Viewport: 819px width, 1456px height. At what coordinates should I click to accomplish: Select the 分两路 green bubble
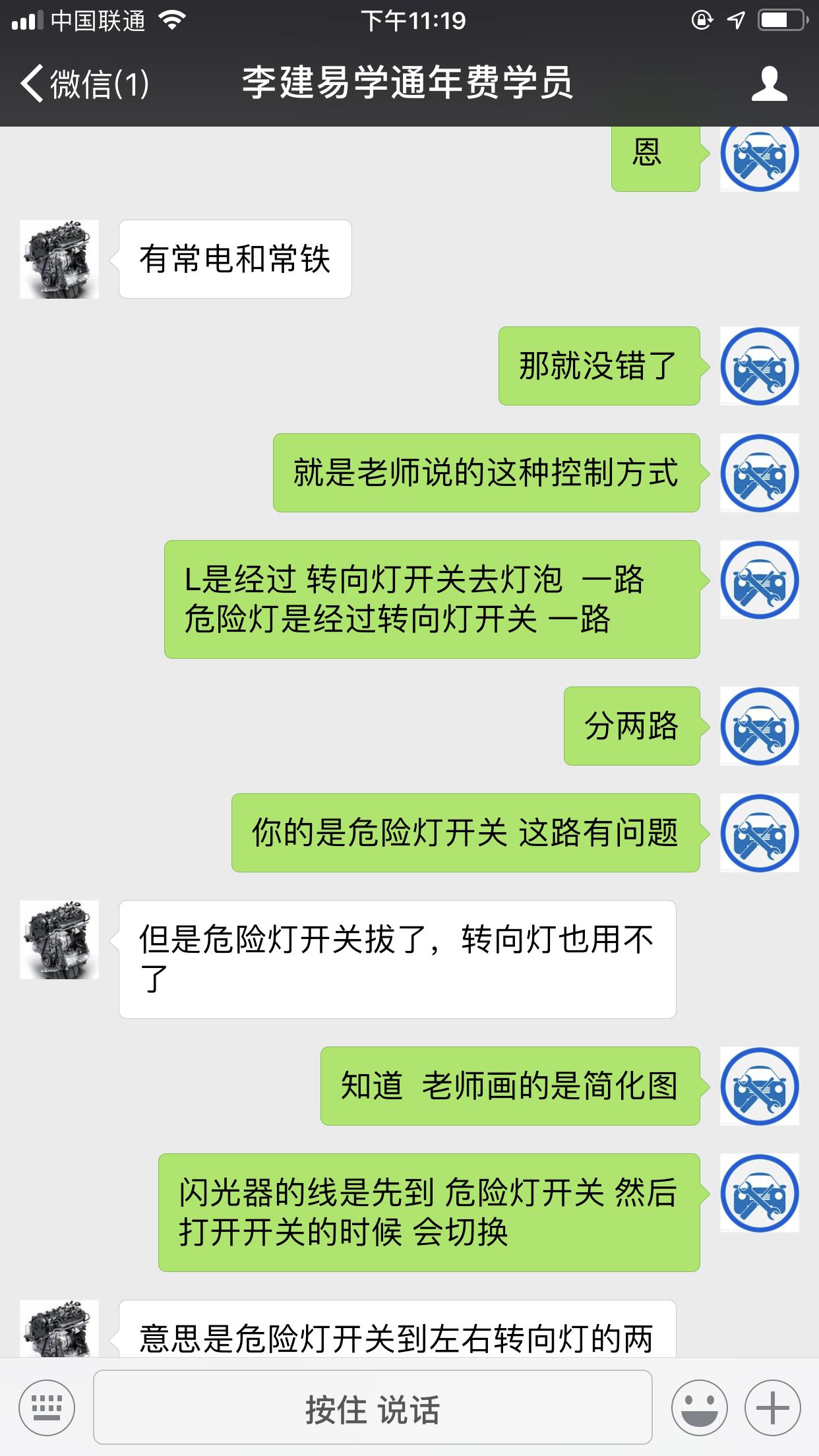point(630,725)
